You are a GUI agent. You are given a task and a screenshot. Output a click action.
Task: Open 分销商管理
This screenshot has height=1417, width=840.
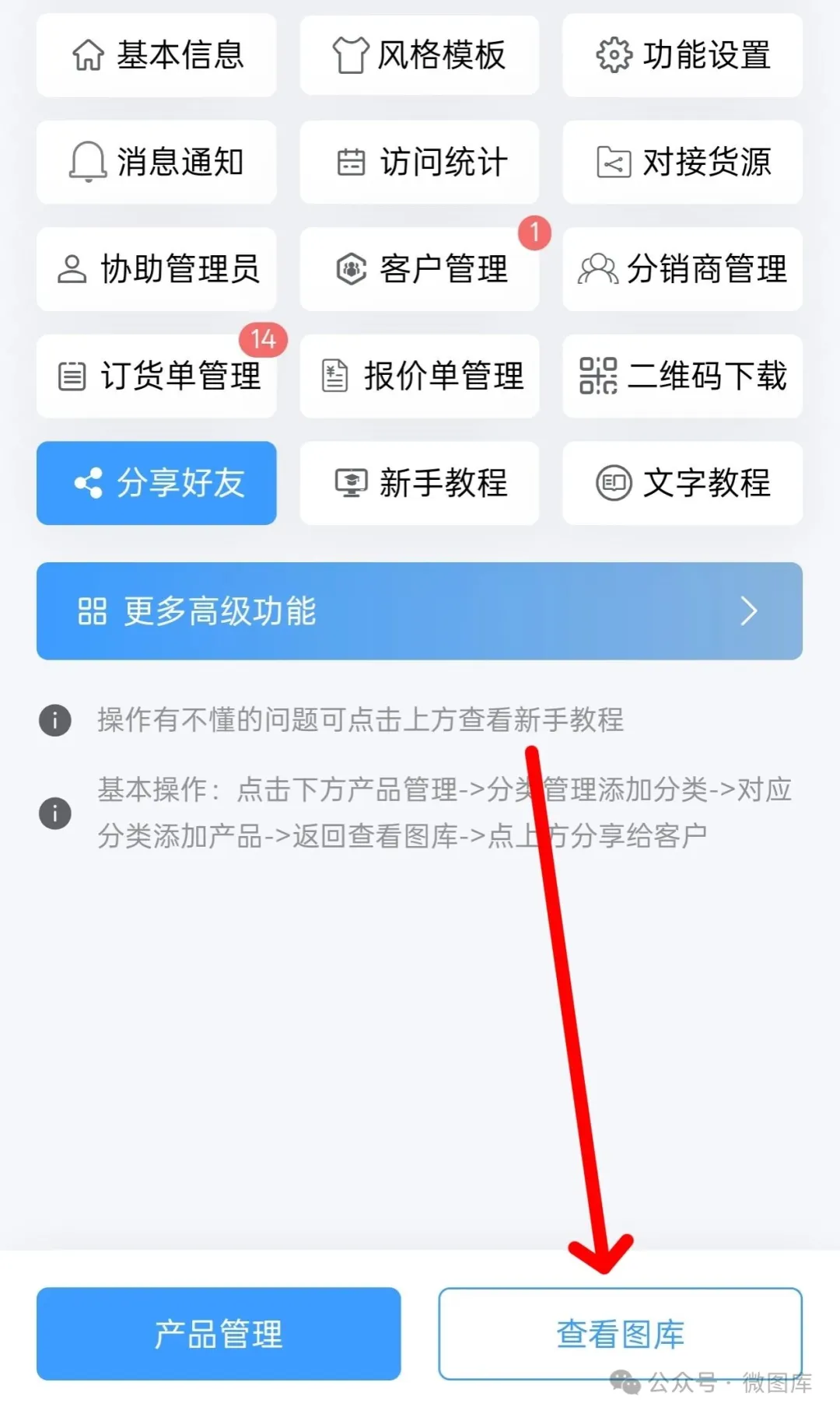[x=682, y=270]
